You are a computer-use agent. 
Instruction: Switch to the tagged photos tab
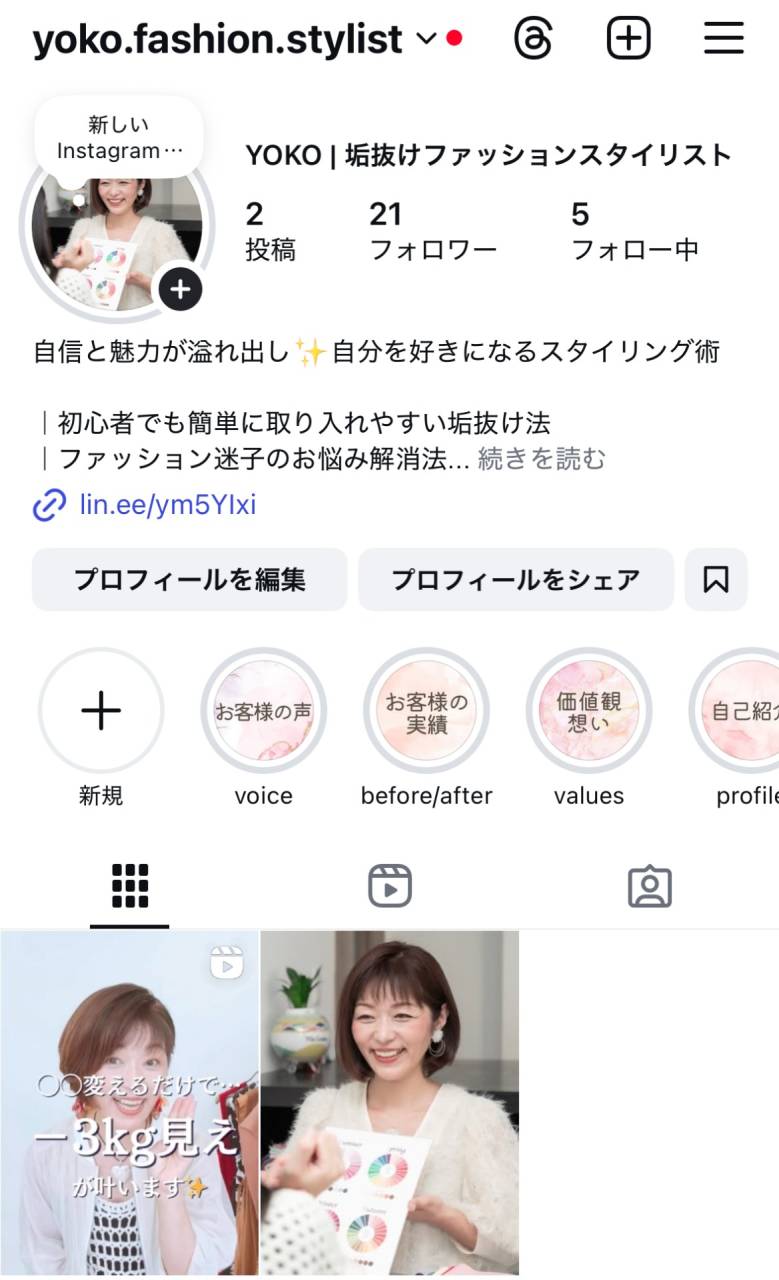point(649,886)
